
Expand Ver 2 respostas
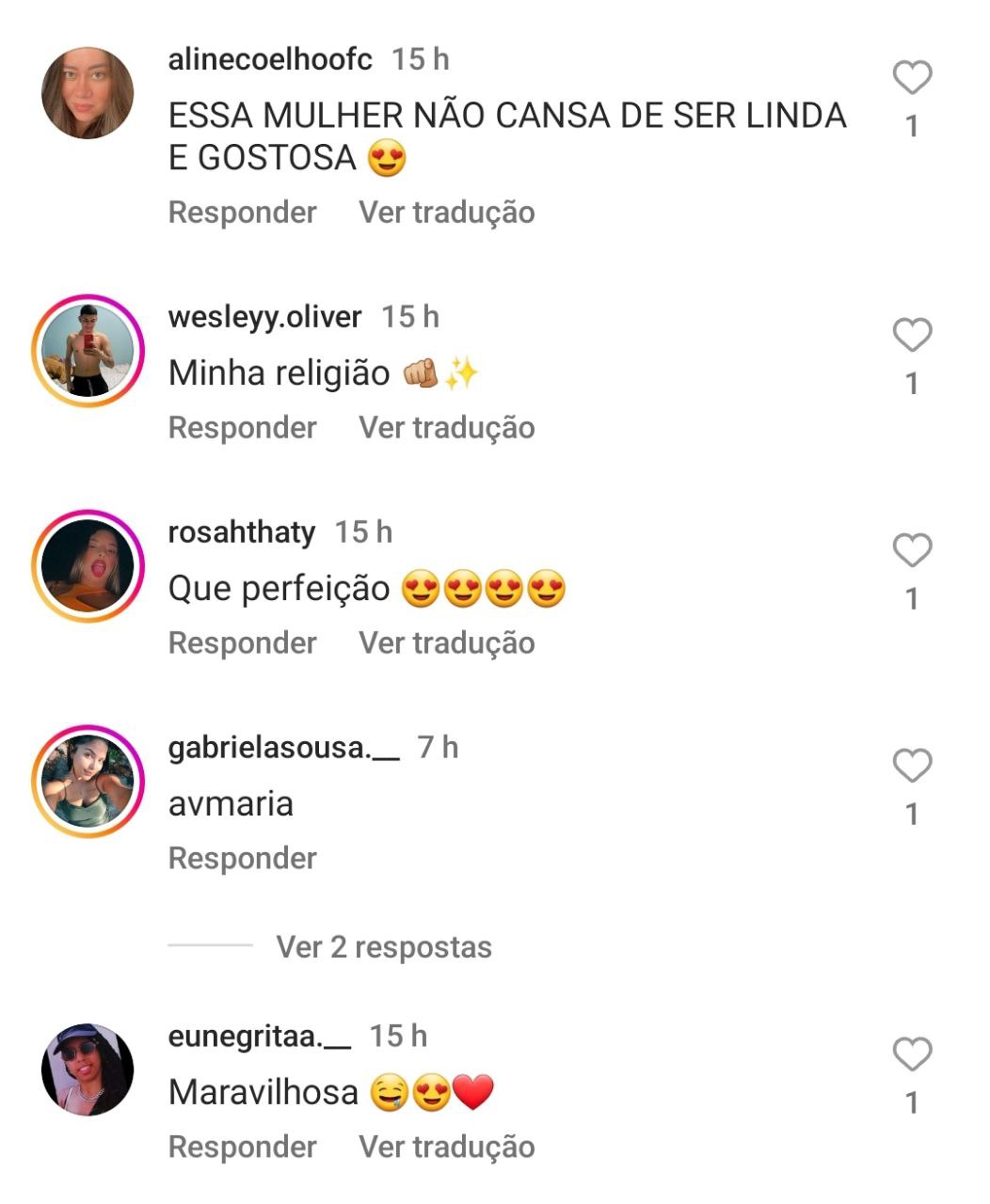[x=383, y=947]
